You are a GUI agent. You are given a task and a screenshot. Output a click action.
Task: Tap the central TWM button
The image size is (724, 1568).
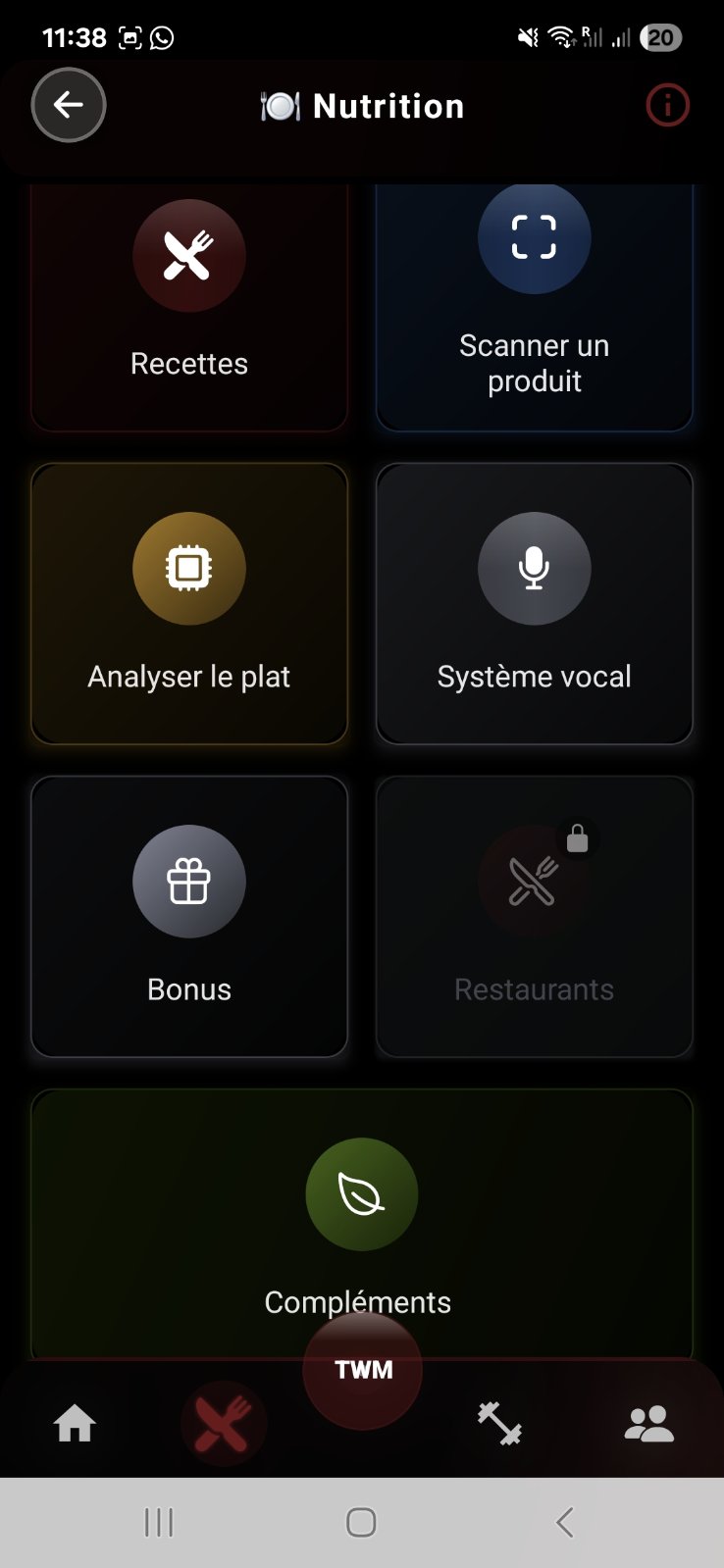click(x=363, y=1370)
